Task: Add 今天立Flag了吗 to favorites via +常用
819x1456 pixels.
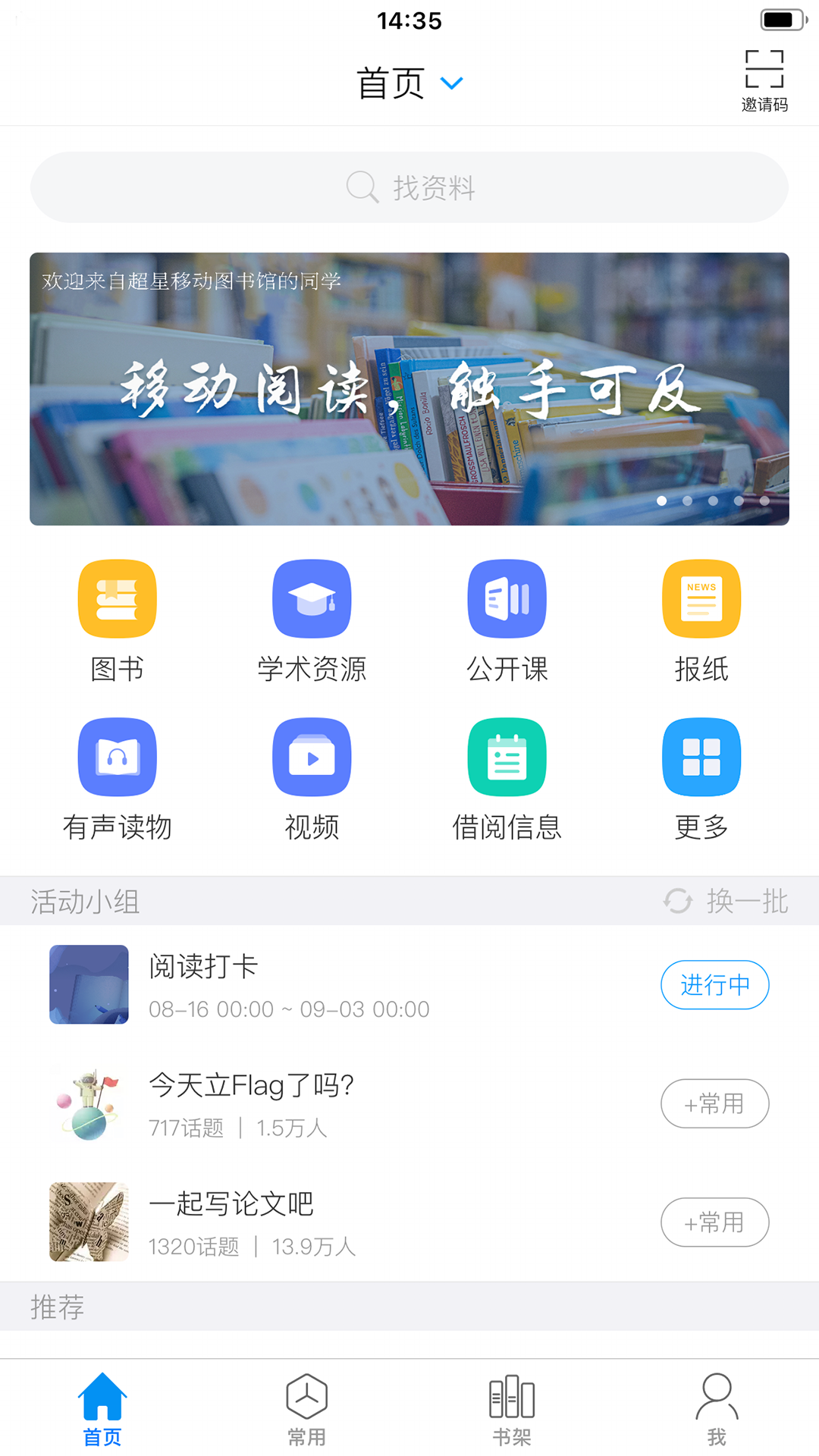Action: 715,1104
